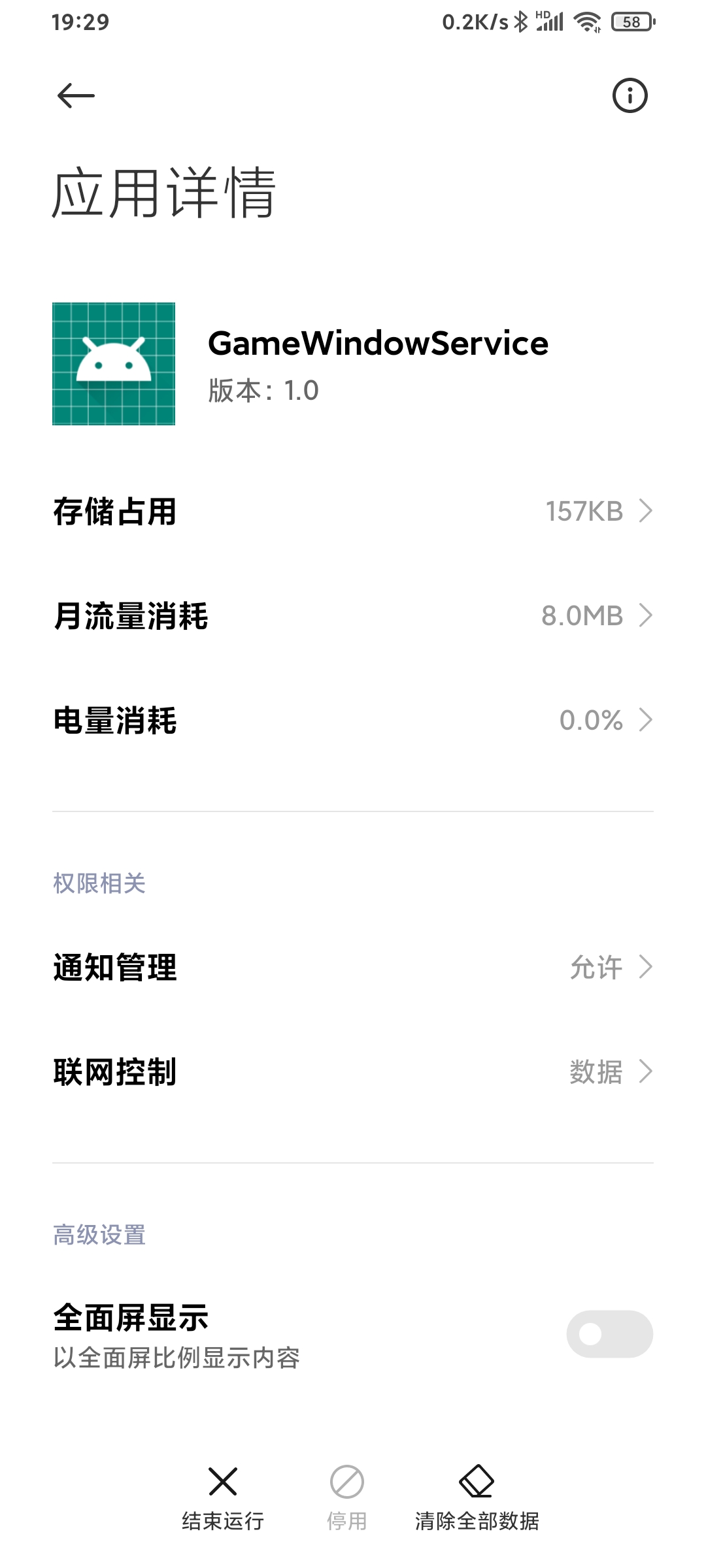Toggle the 全面屏显示 fullscreen display switch

(x=609, y=1334)
